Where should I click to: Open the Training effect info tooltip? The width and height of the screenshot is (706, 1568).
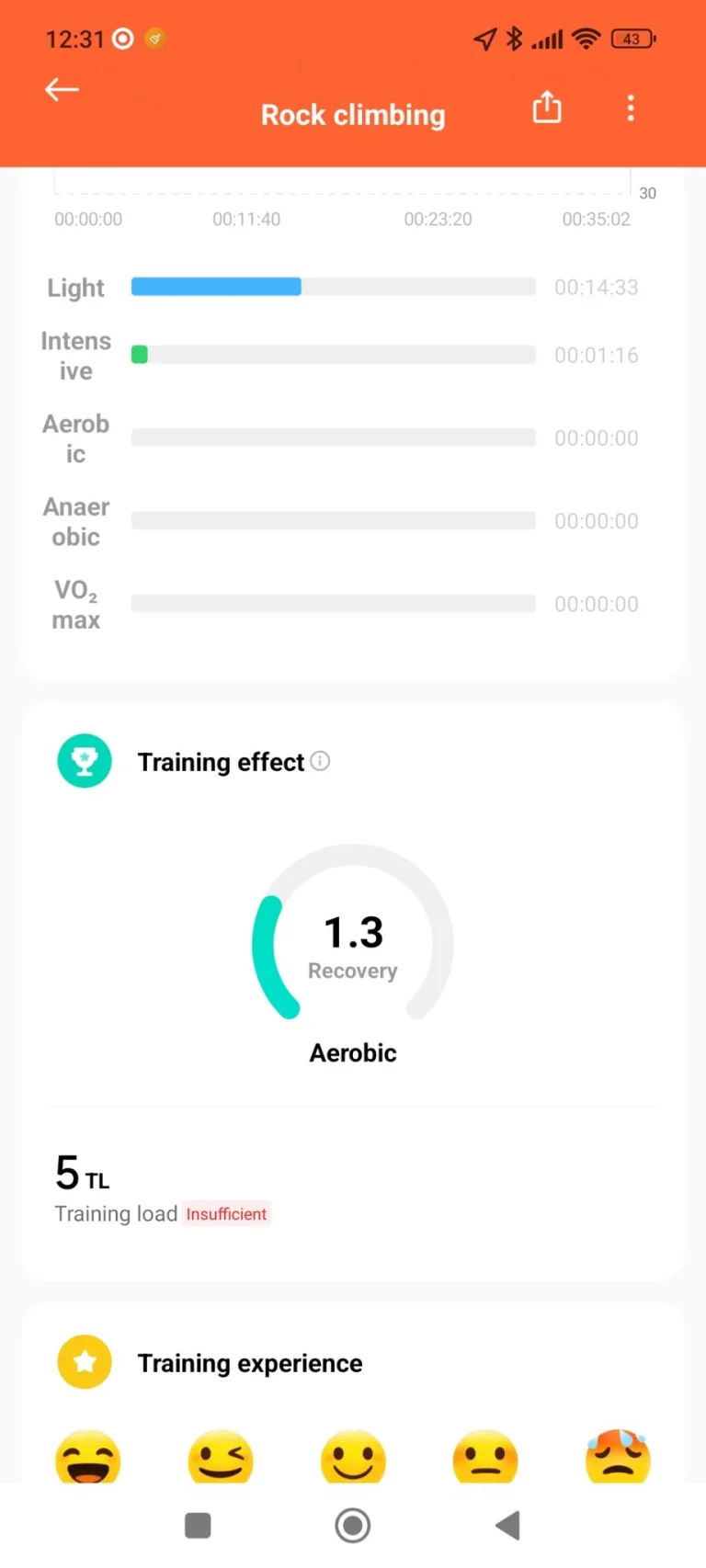point(319,761)
